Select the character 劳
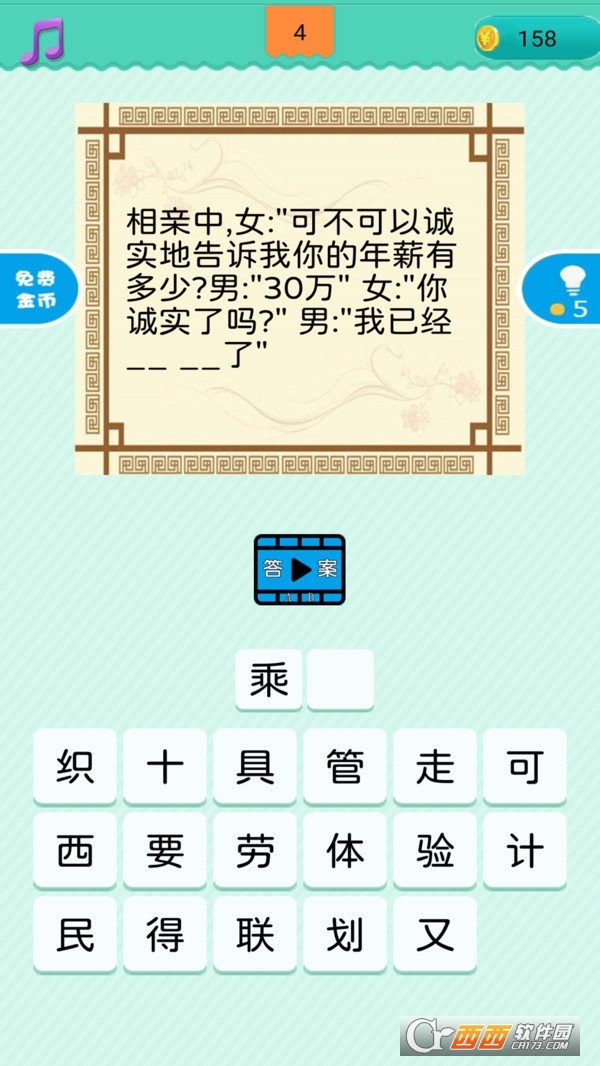 pyautogui.click(x=255, y=850)
